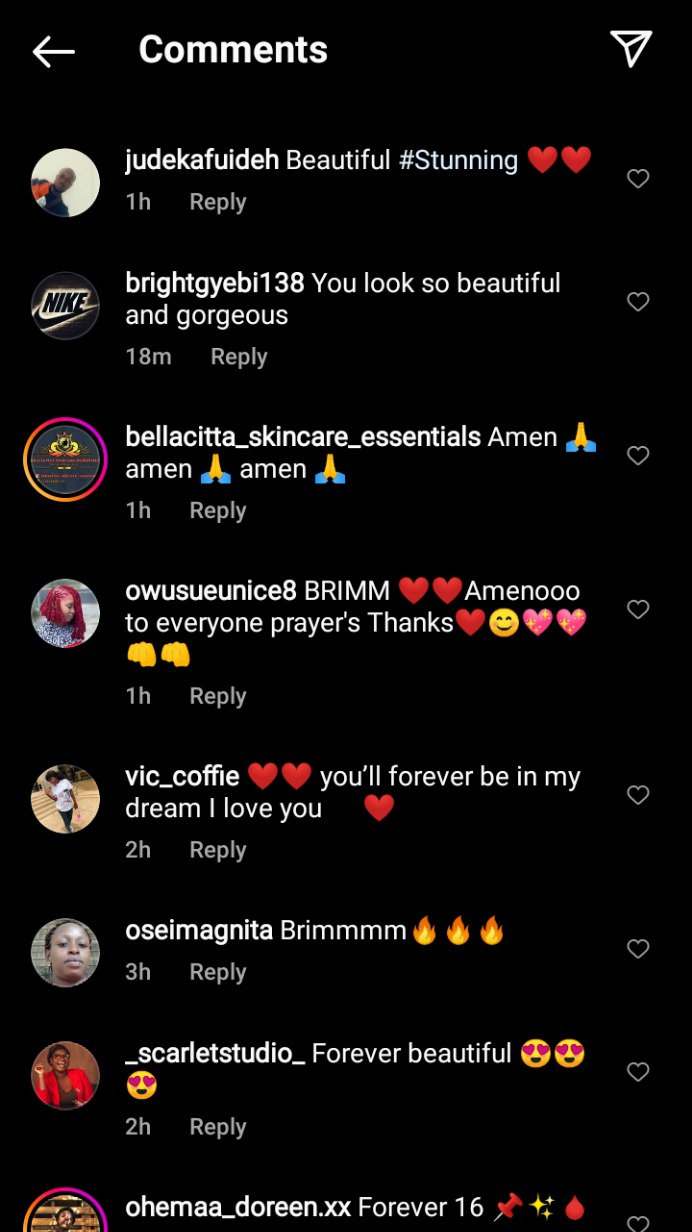Go back from Comments
The image size is (692, 1232).
click(x=54, y=51)
